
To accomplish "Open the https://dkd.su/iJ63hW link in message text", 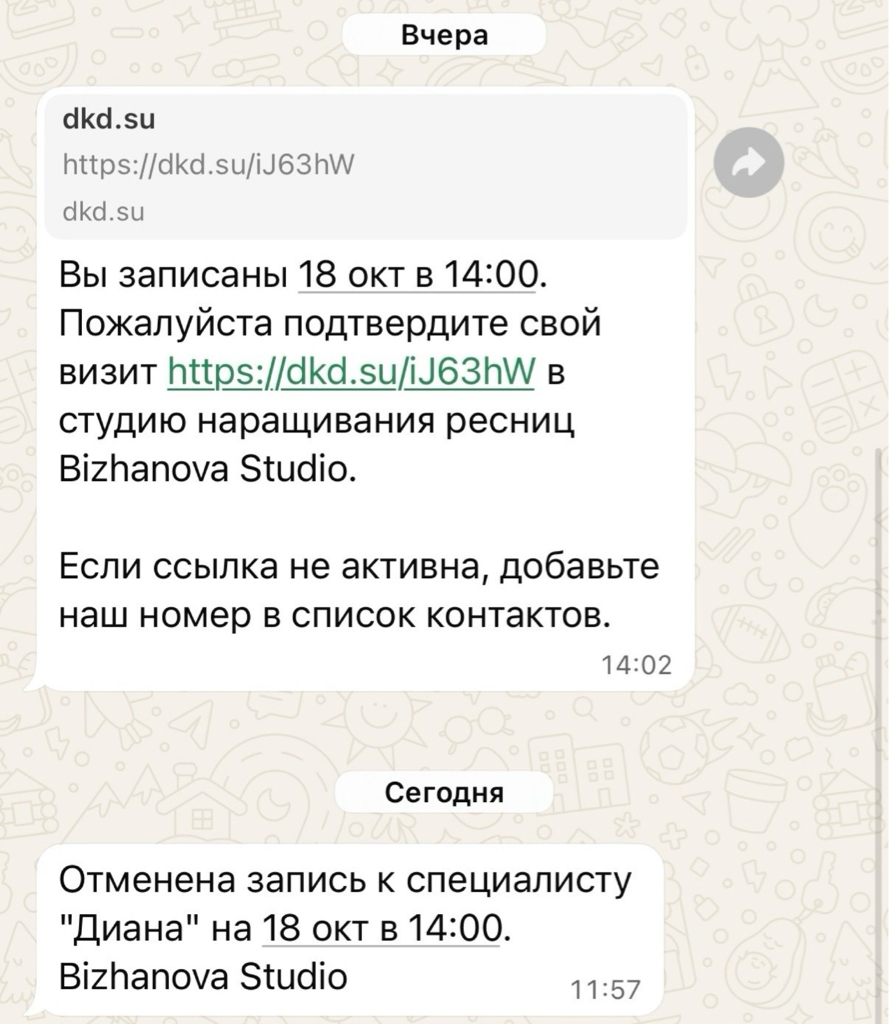I will point(352,372).
